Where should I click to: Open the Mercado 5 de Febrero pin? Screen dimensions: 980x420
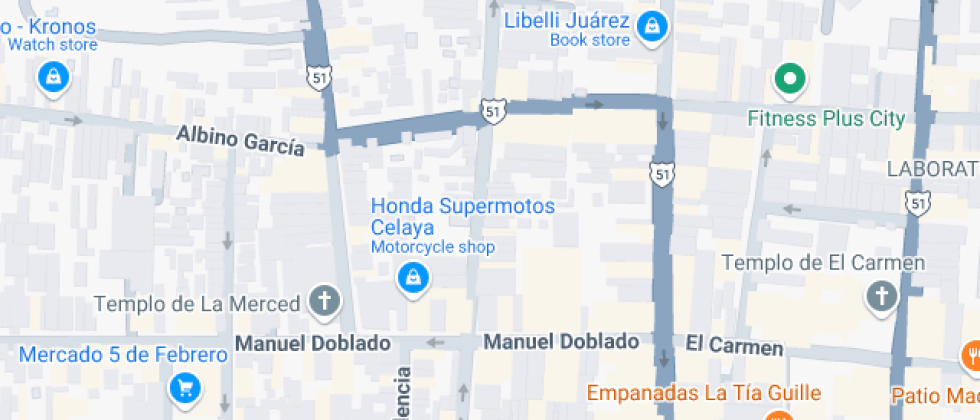[x=184, y=386]
